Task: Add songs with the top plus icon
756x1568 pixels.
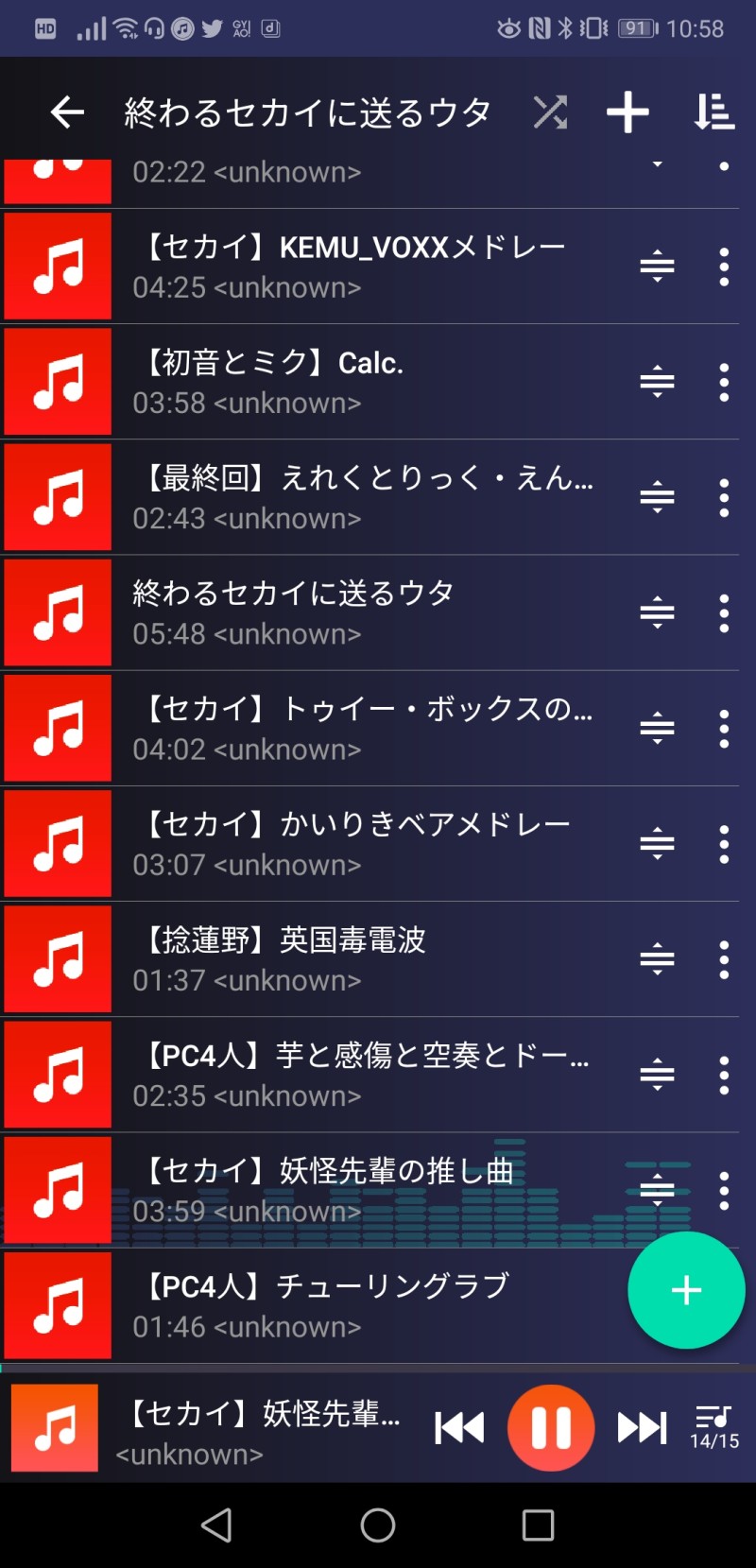Action: [627, 112]
